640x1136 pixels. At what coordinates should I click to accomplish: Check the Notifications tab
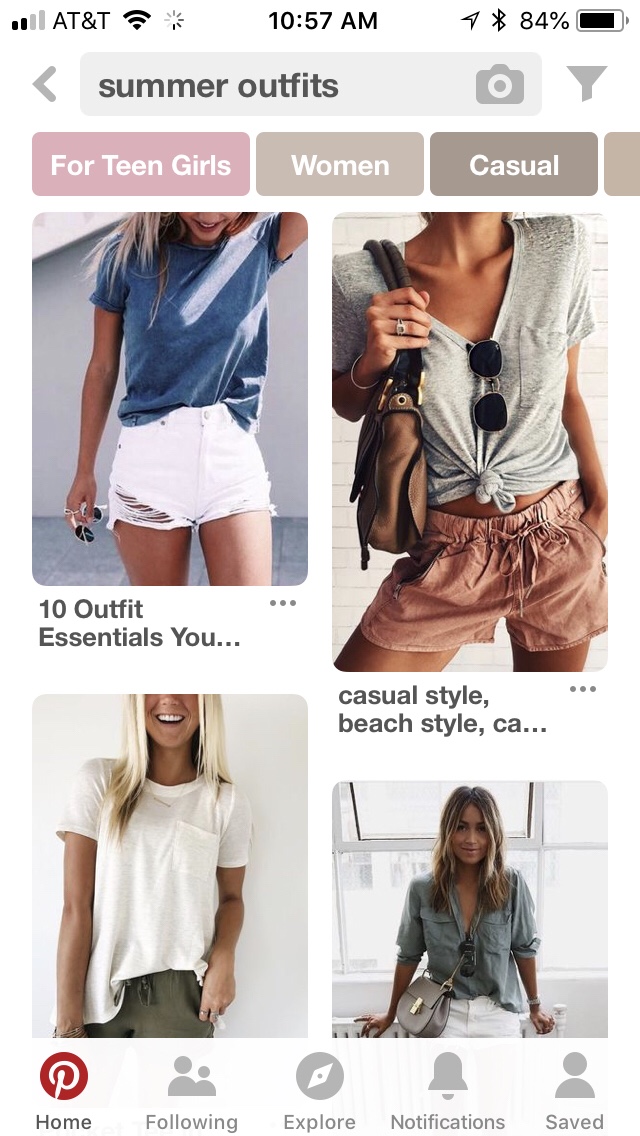[x=447, y=1091]
